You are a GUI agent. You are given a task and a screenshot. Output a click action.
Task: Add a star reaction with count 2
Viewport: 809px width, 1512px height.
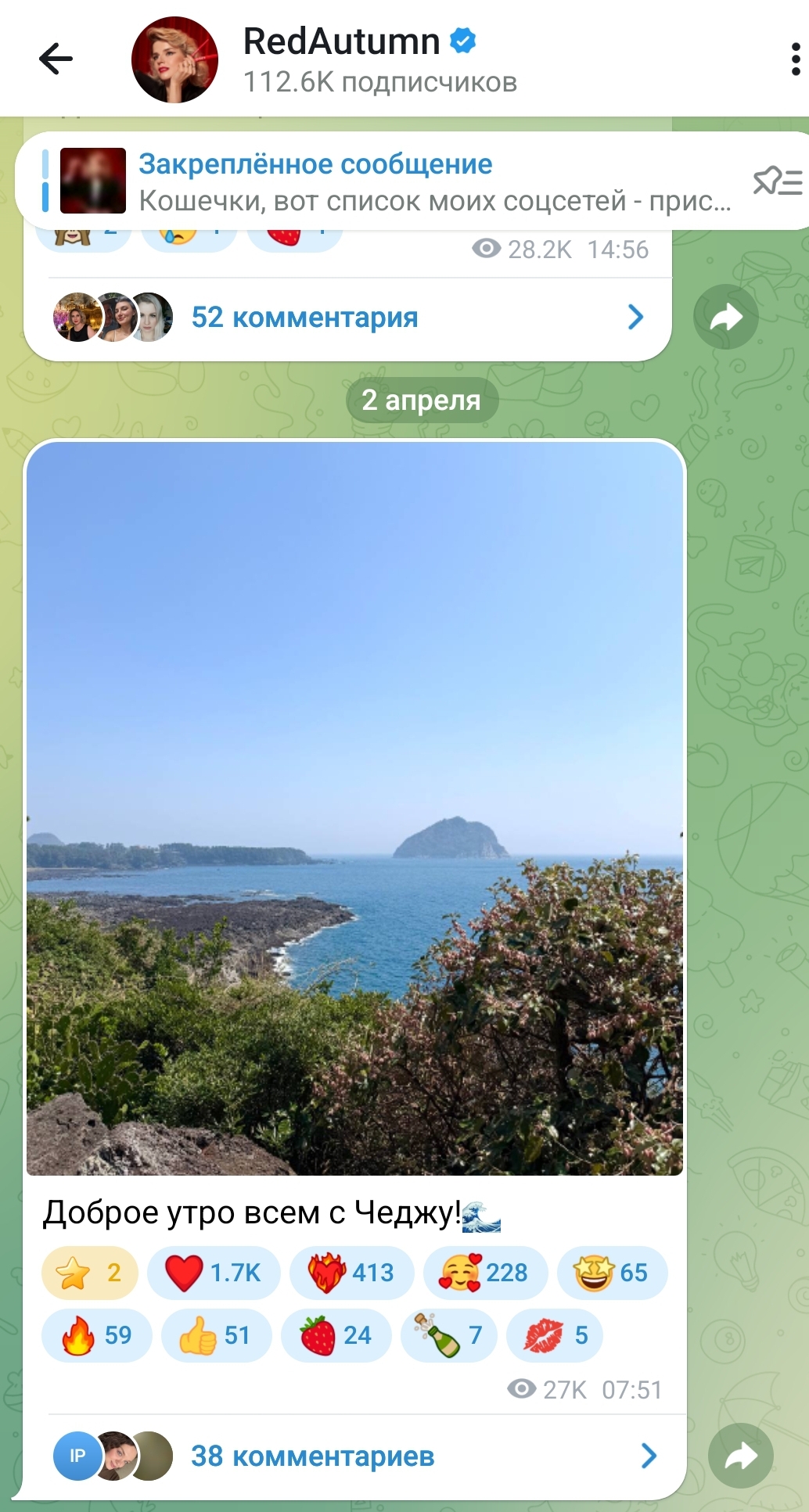90,1273
